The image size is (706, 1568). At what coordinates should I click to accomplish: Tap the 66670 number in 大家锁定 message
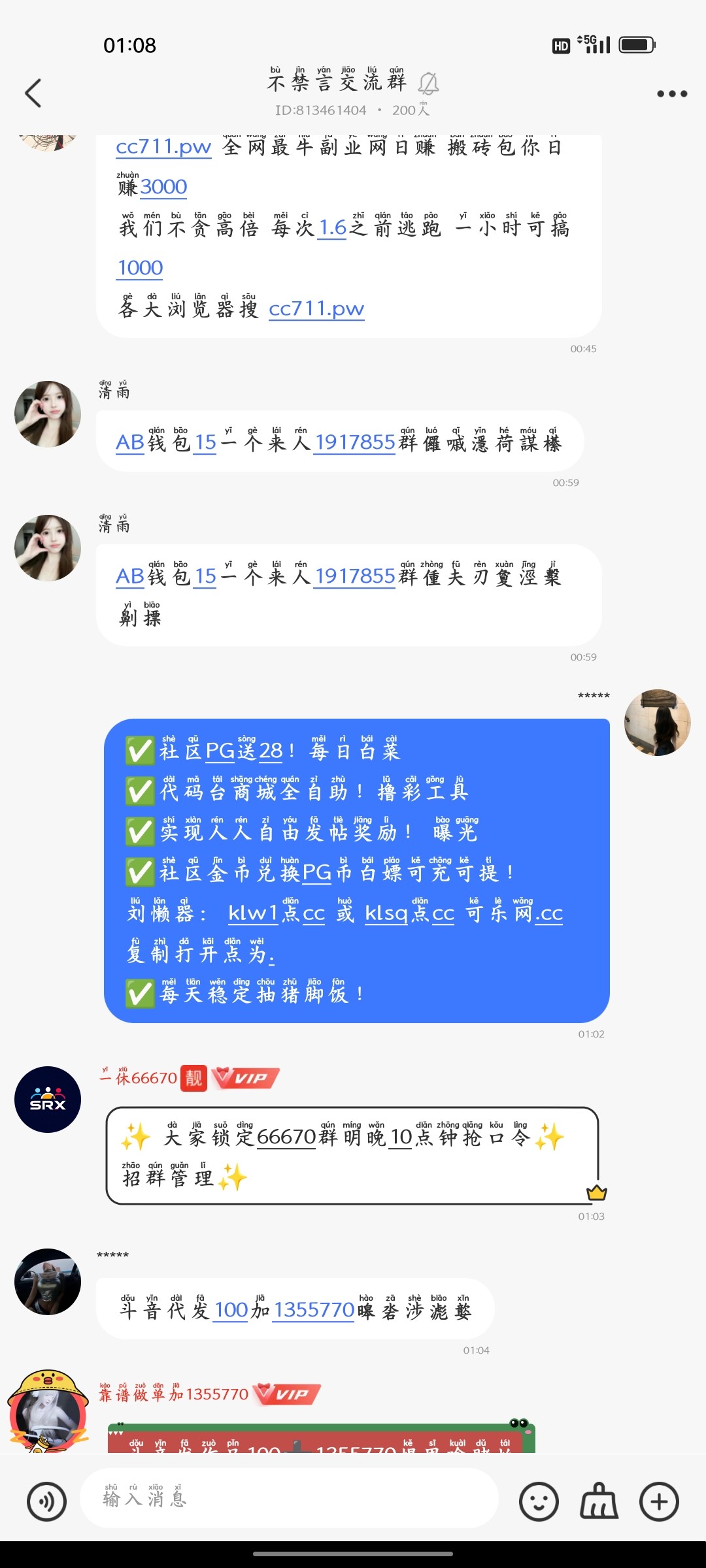pyautogui.click(x=286, y=1137)
